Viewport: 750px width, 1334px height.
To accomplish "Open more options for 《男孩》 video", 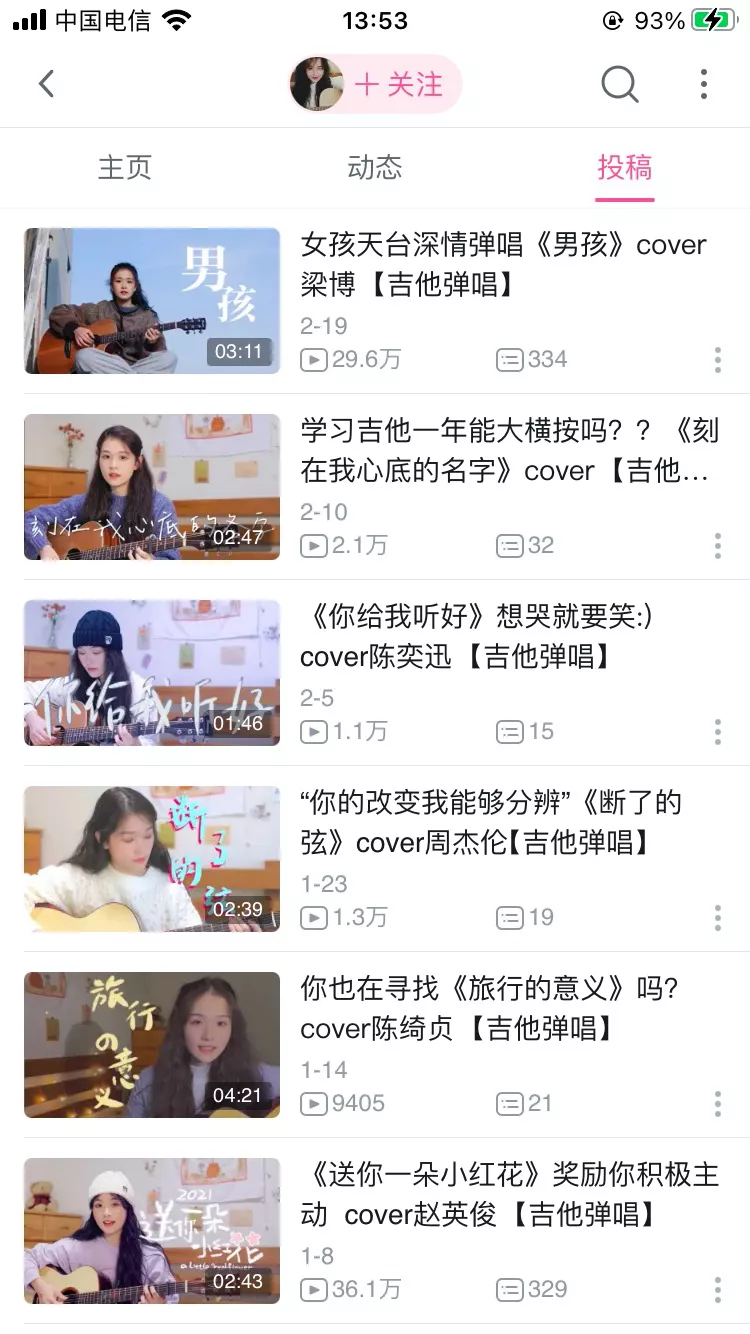I will tap(718, 360).
